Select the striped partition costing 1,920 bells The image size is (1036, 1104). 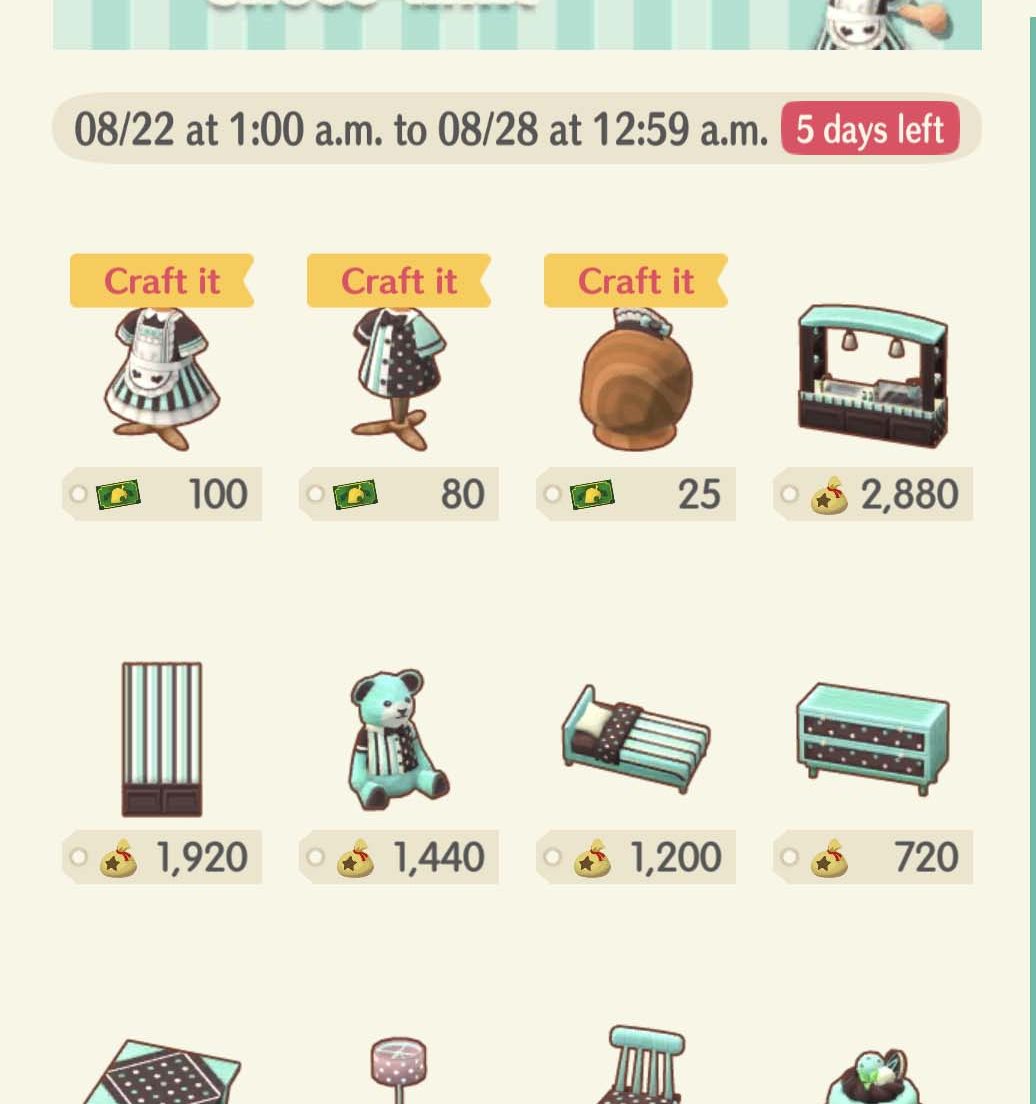161,740
